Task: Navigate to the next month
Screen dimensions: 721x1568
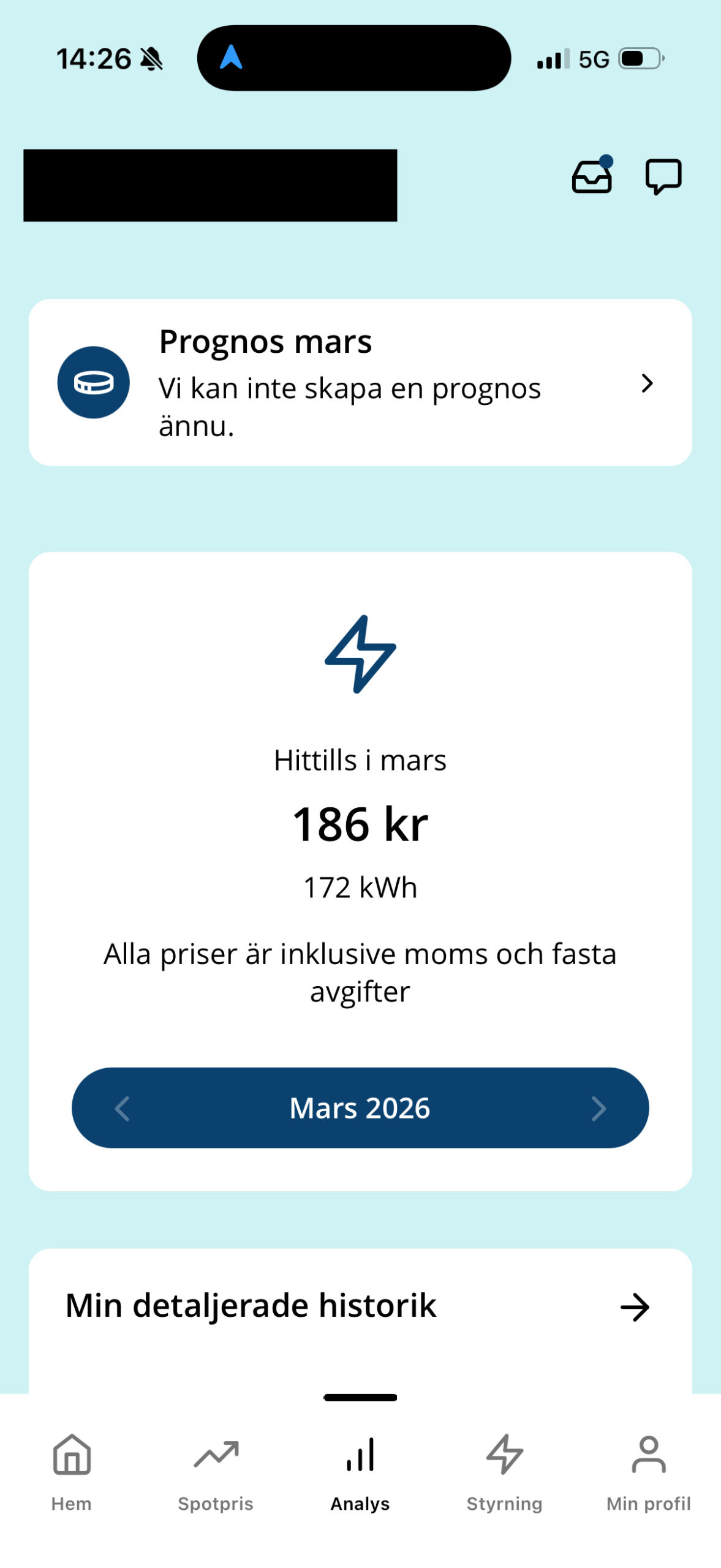Action: coord(598,1108)
